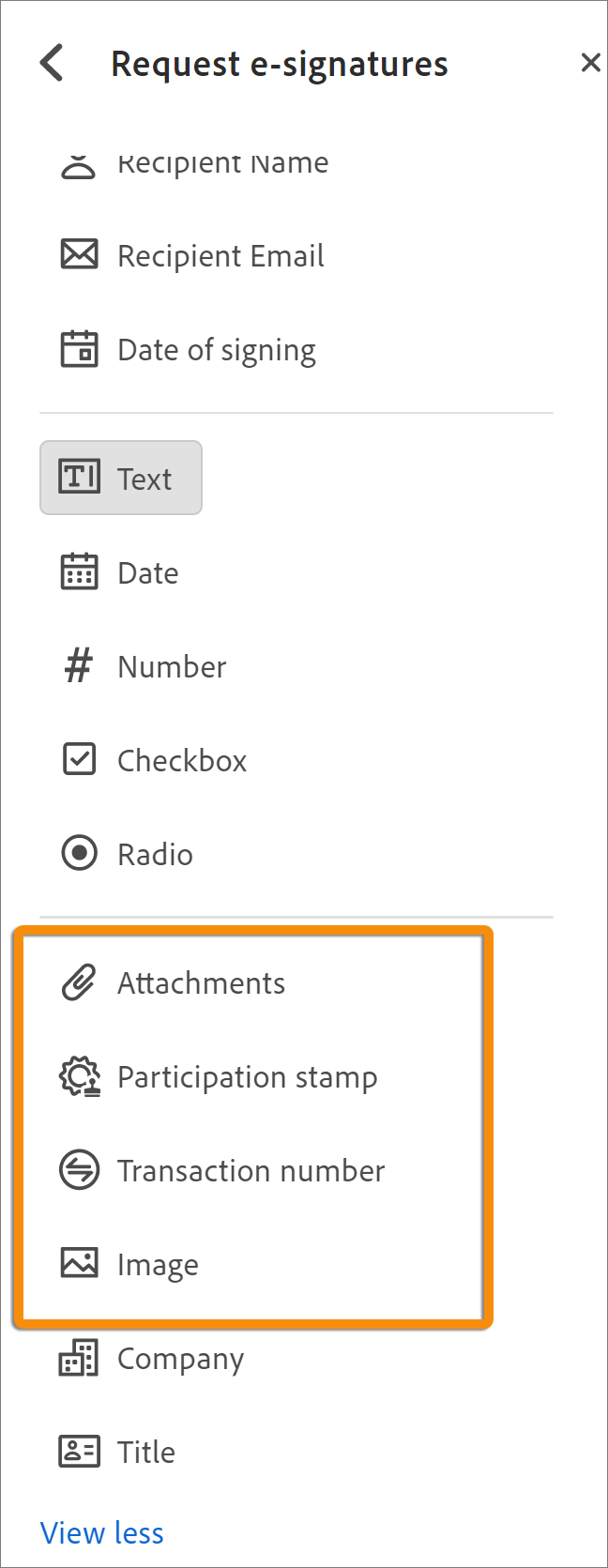Add an Attachments field
Screen dimensions: 608x1568
201,982
